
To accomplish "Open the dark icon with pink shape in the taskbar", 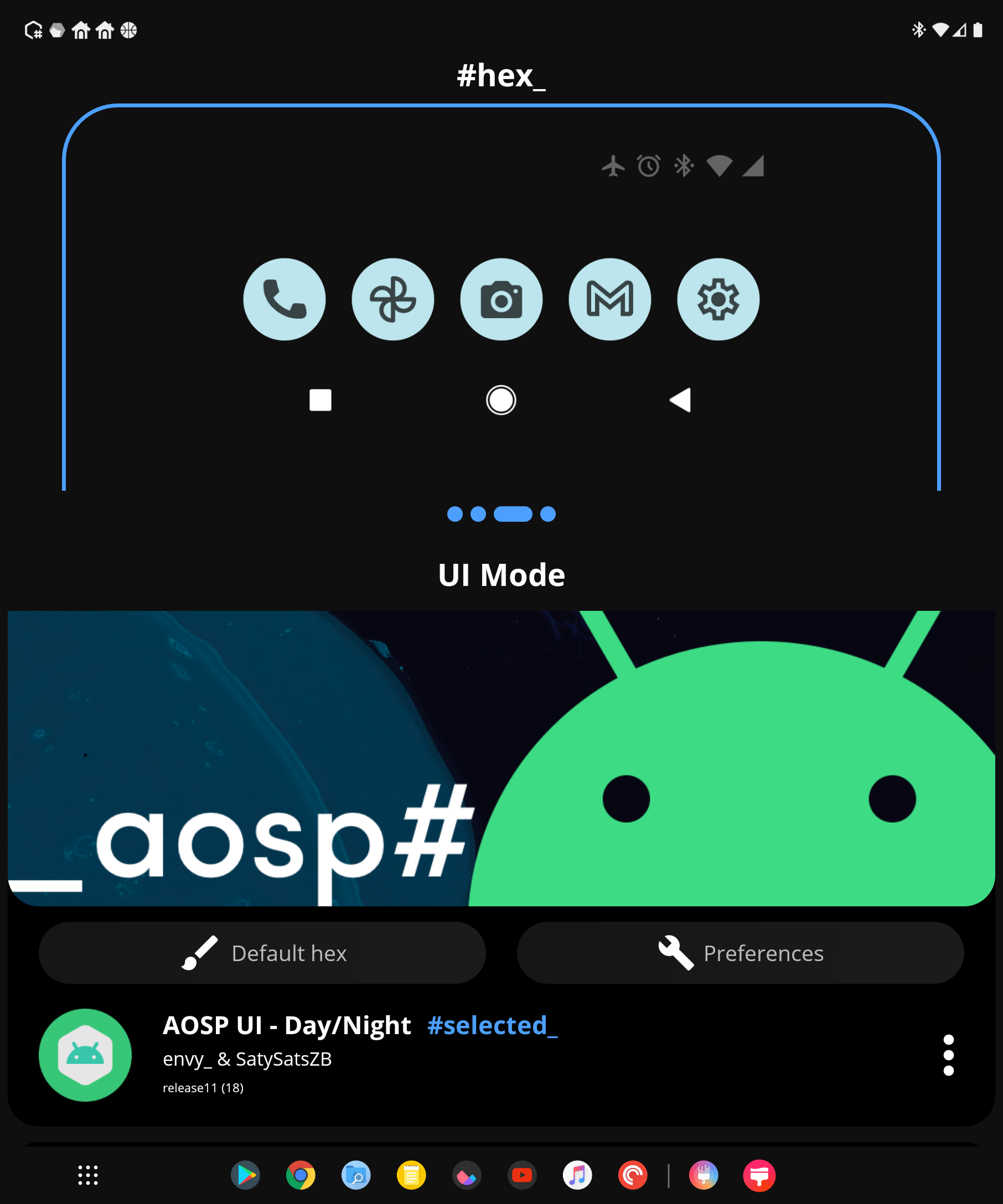I will [x=466, y=1175].
